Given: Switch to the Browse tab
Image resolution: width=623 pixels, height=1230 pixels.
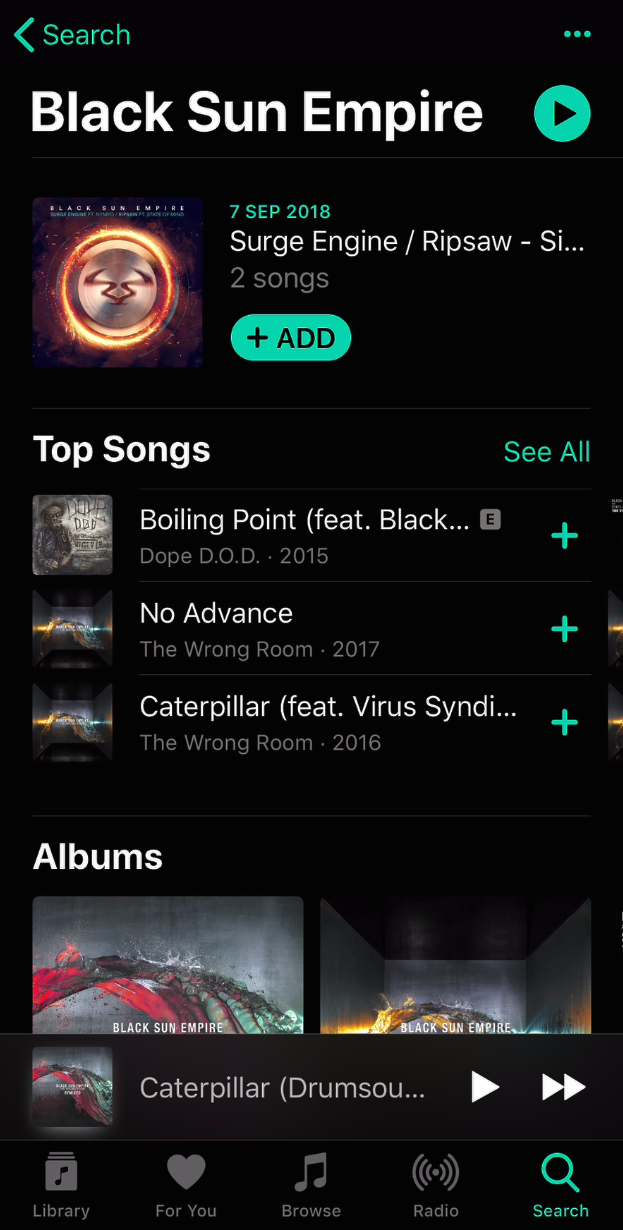Looking at the screenshot, I should tap(311, 1185).
